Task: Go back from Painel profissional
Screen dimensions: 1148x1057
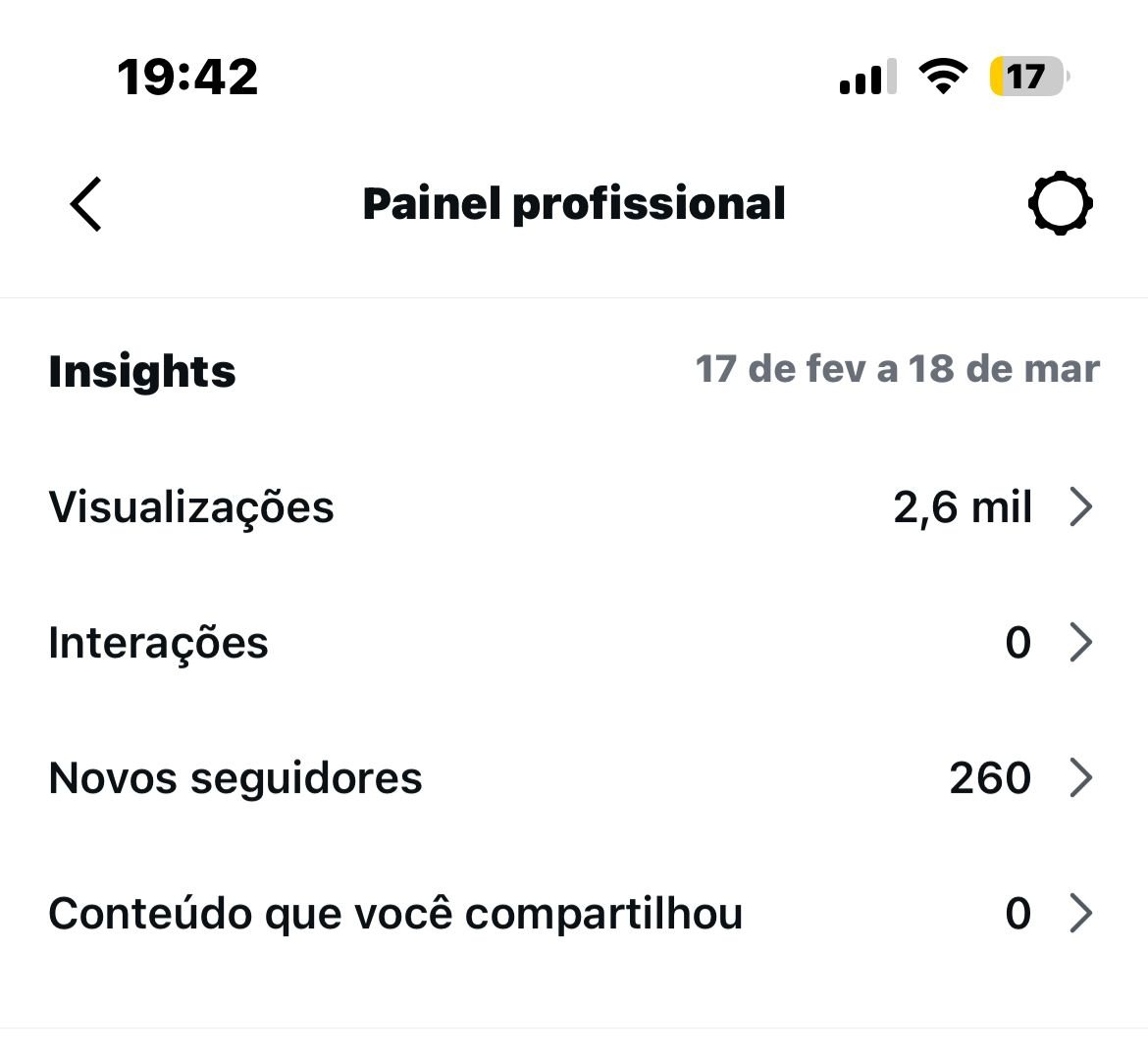Action: 86,204
